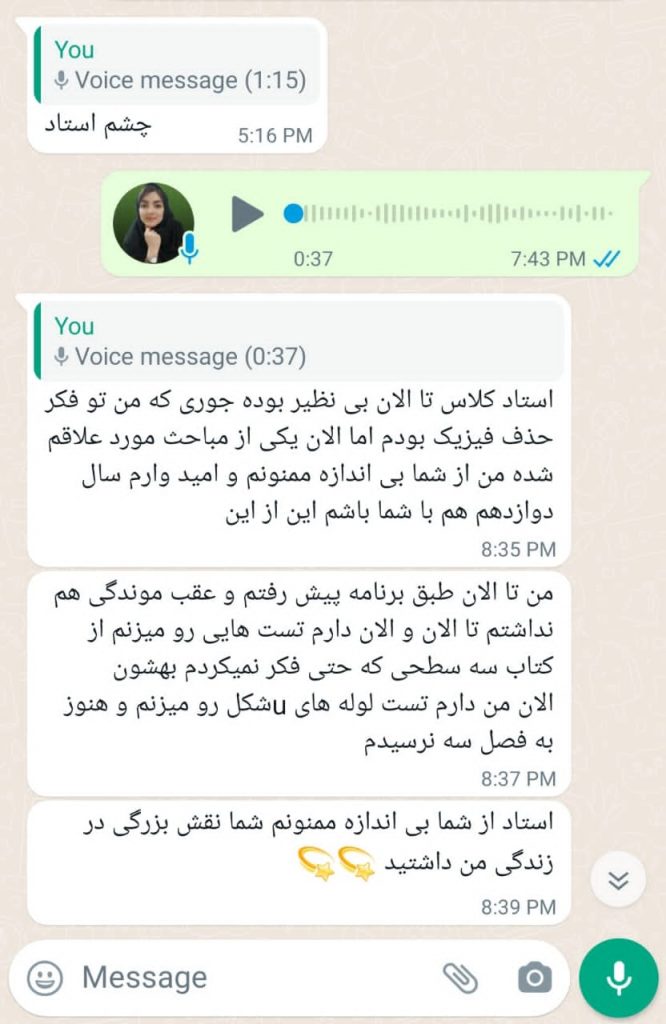
Task: Open the emoji picker
Action: click(45, 977)
